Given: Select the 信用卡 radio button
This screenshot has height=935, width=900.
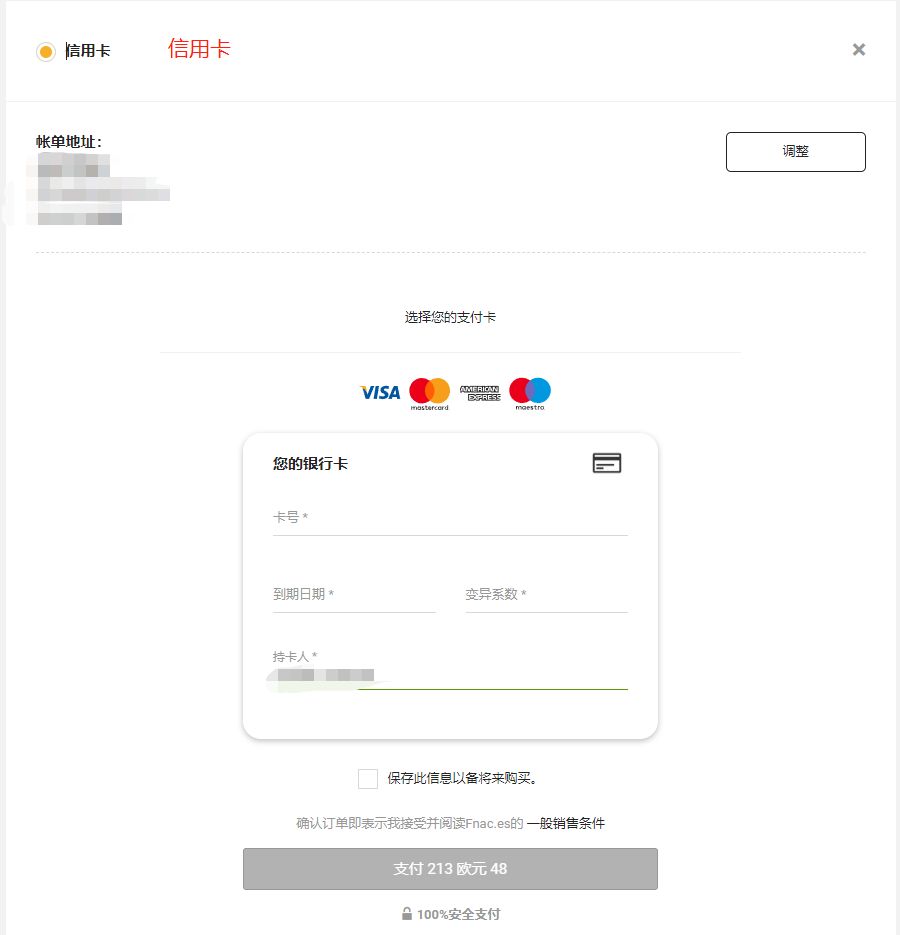Looking at the screenshot, I should [45, 51].
